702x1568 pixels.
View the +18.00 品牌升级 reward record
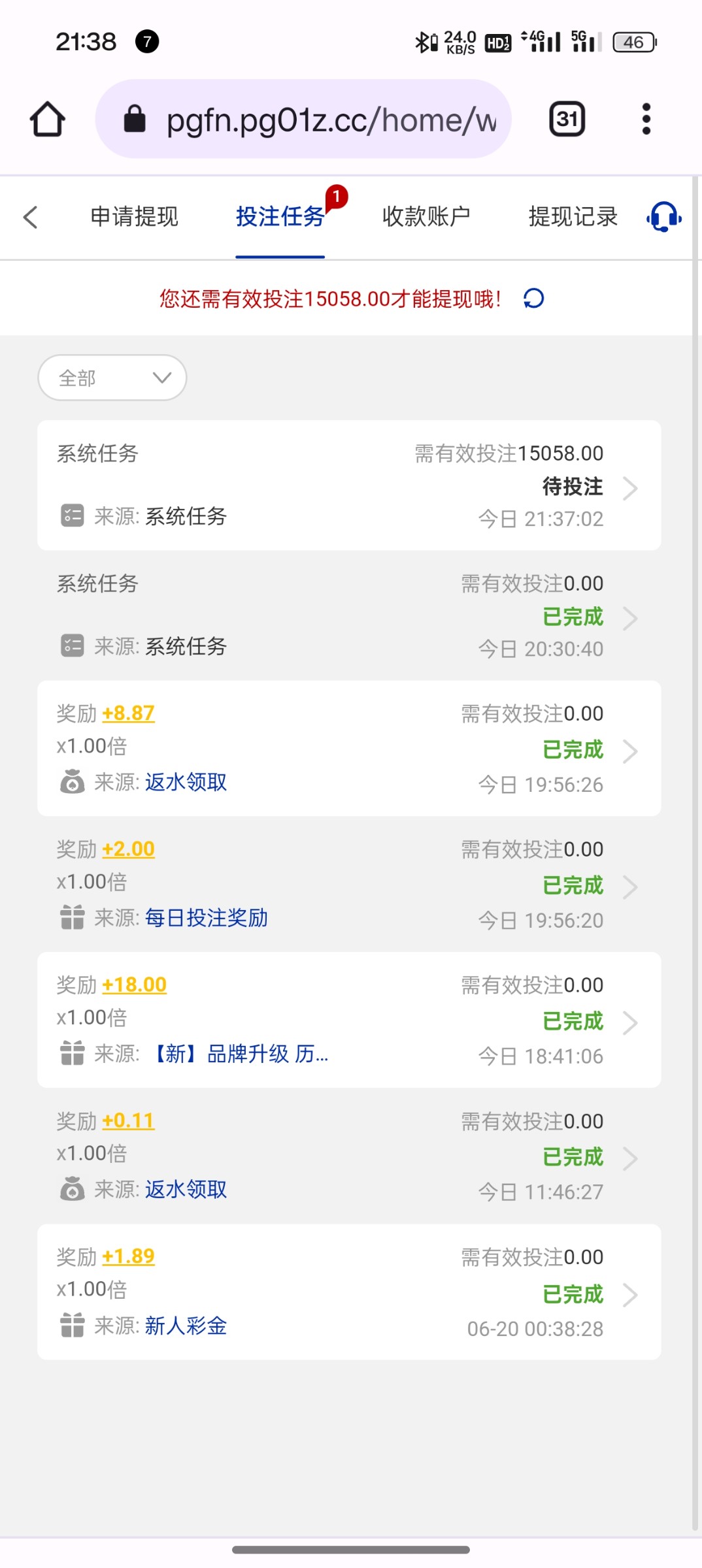coord(349,1020)
